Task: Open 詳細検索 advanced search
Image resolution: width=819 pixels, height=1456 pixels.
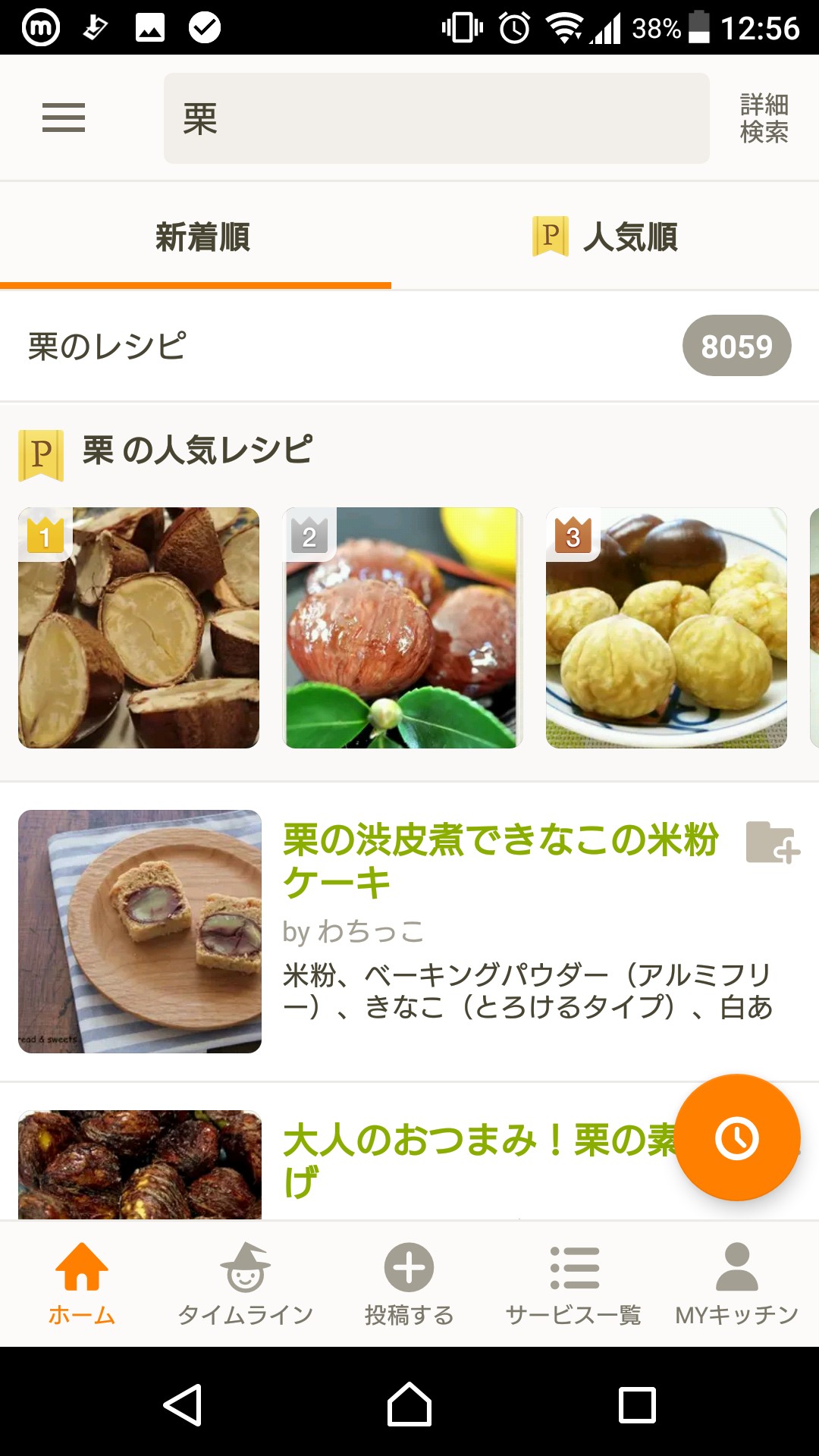Action: 764,118
